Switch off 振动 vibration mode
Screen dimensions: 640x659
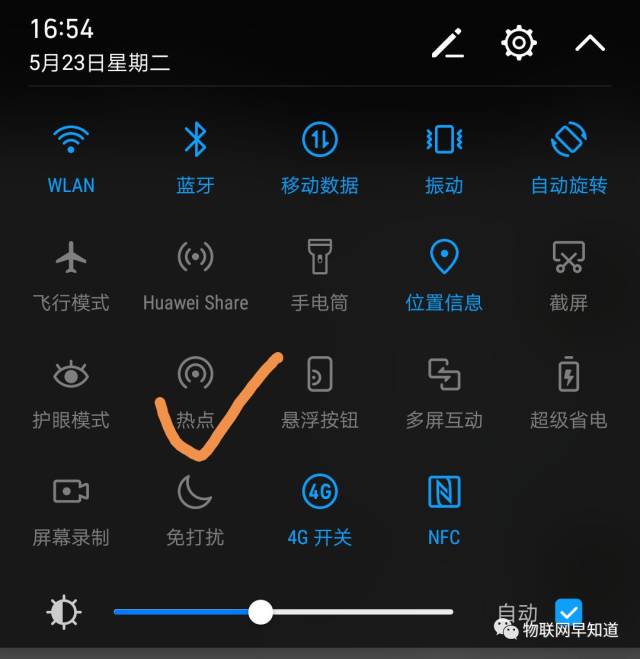[443, 141]
